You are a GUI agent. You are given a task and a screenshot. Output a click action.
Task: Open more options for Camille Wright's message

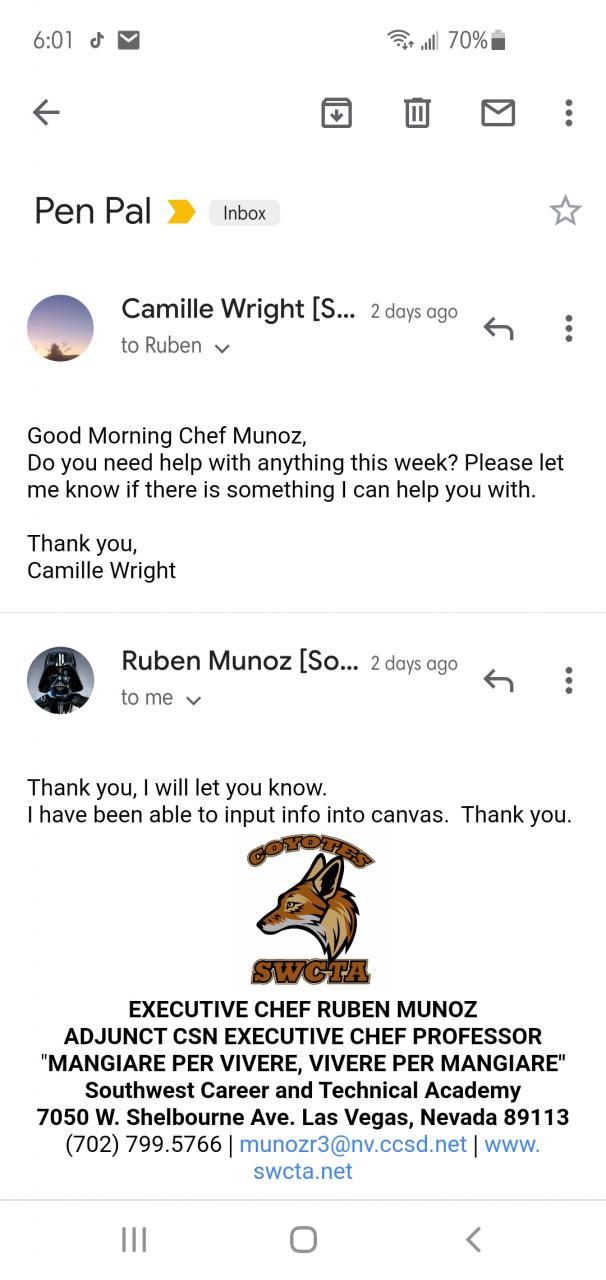[x=568, y=328]
